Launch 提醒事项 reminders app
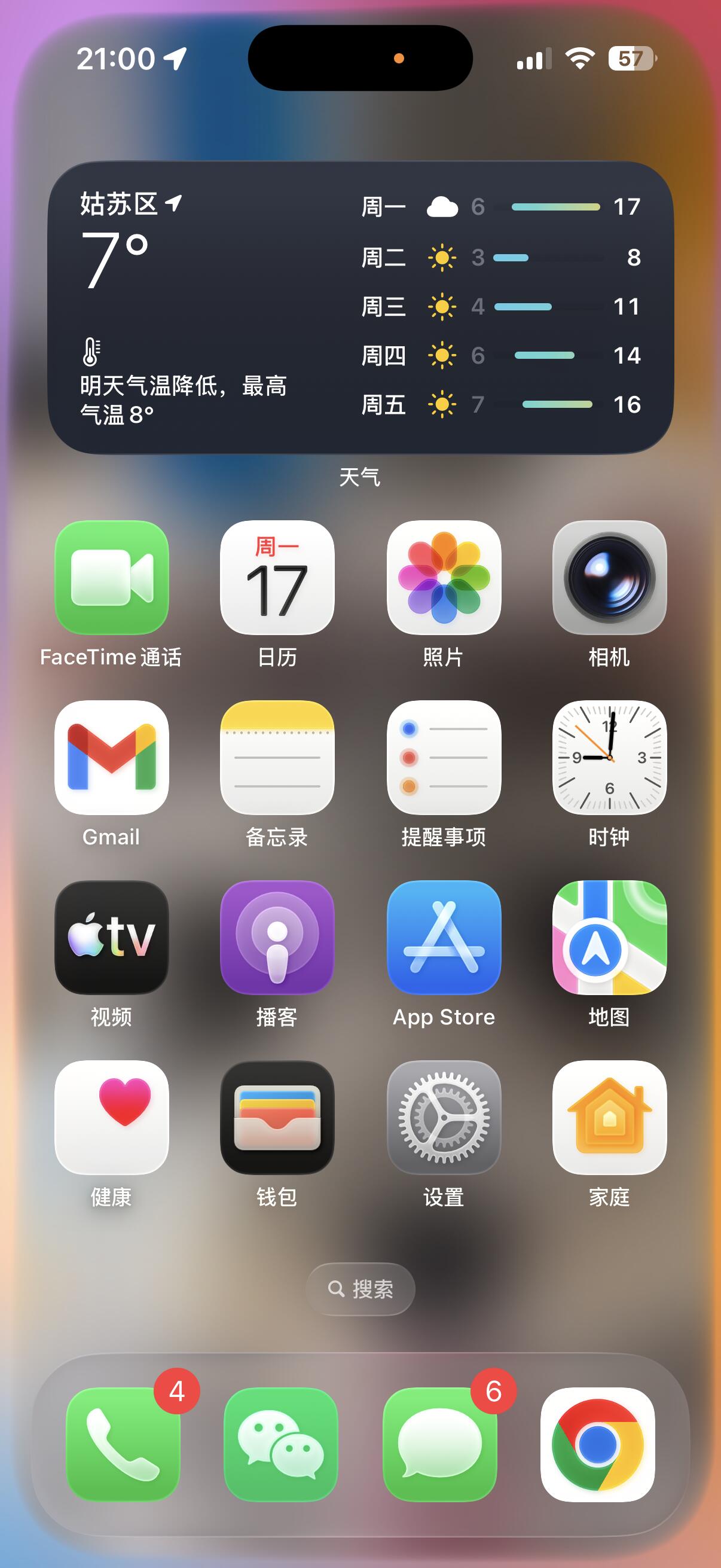 coord(444,757)
